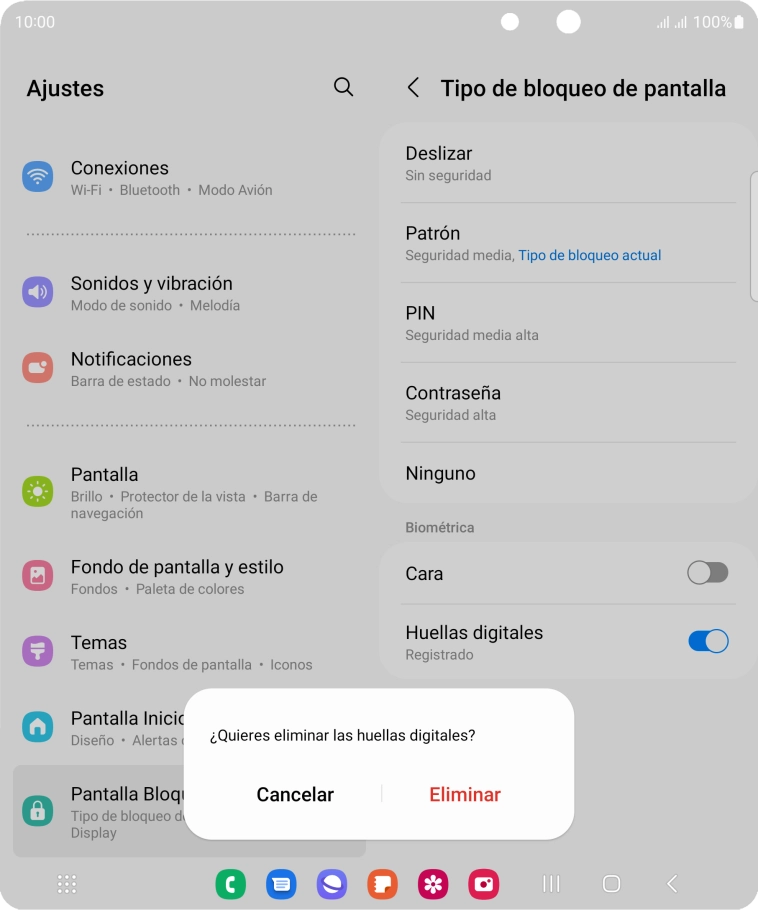The height and width of the screenshot is (910, 758).
Task: Select PIN lock type
Action: [x=567, y=323]
